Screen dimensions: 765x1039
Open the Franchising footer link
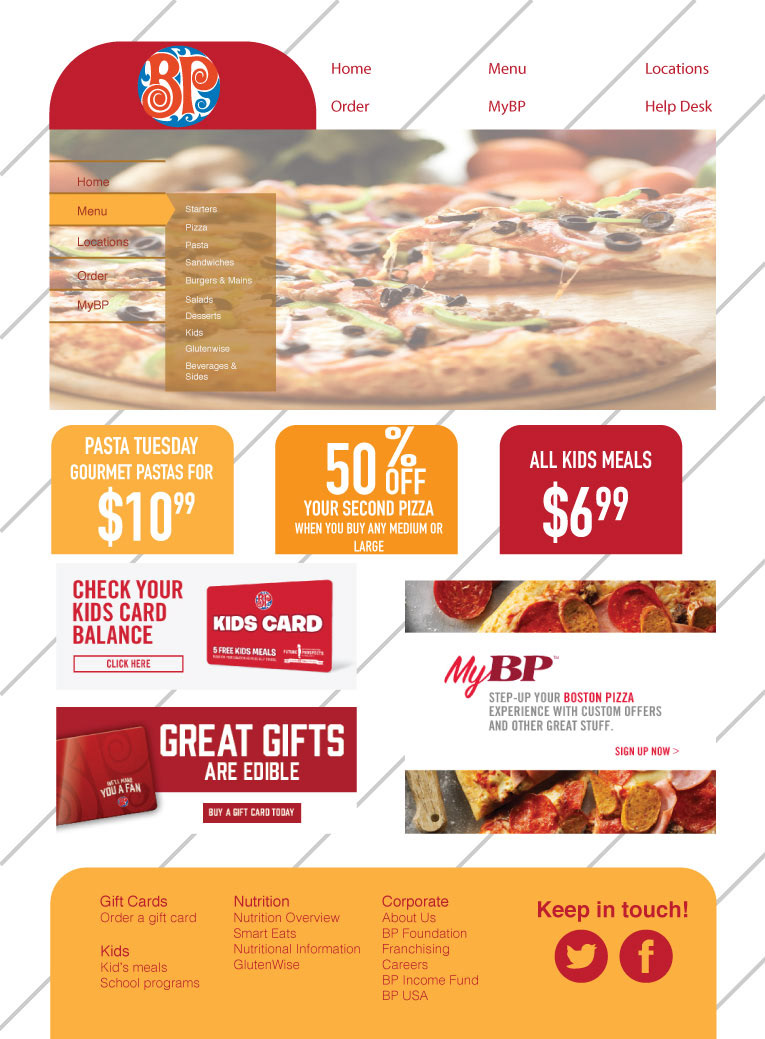point(415,949)
